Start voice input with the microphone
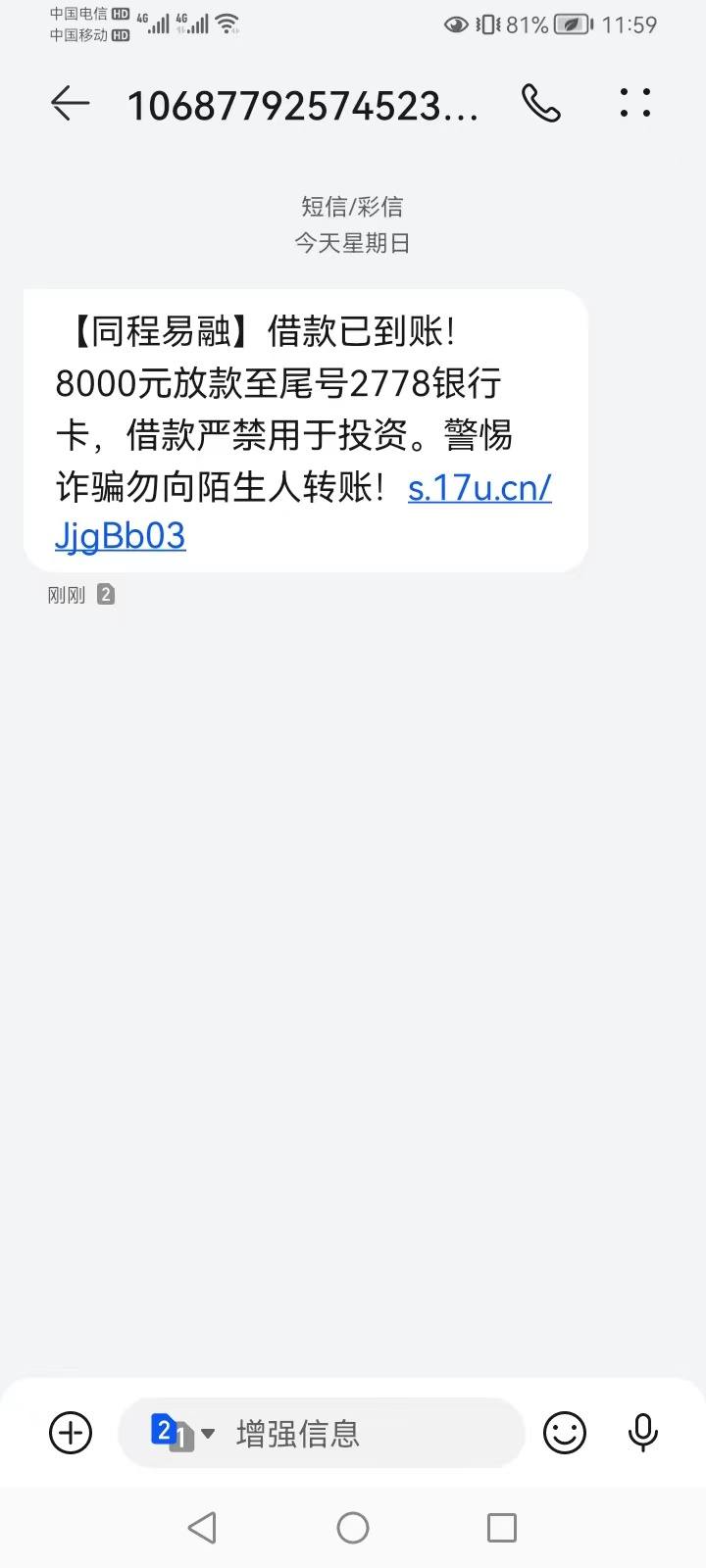The image size is (706, 1568). tap(643, 1433)
